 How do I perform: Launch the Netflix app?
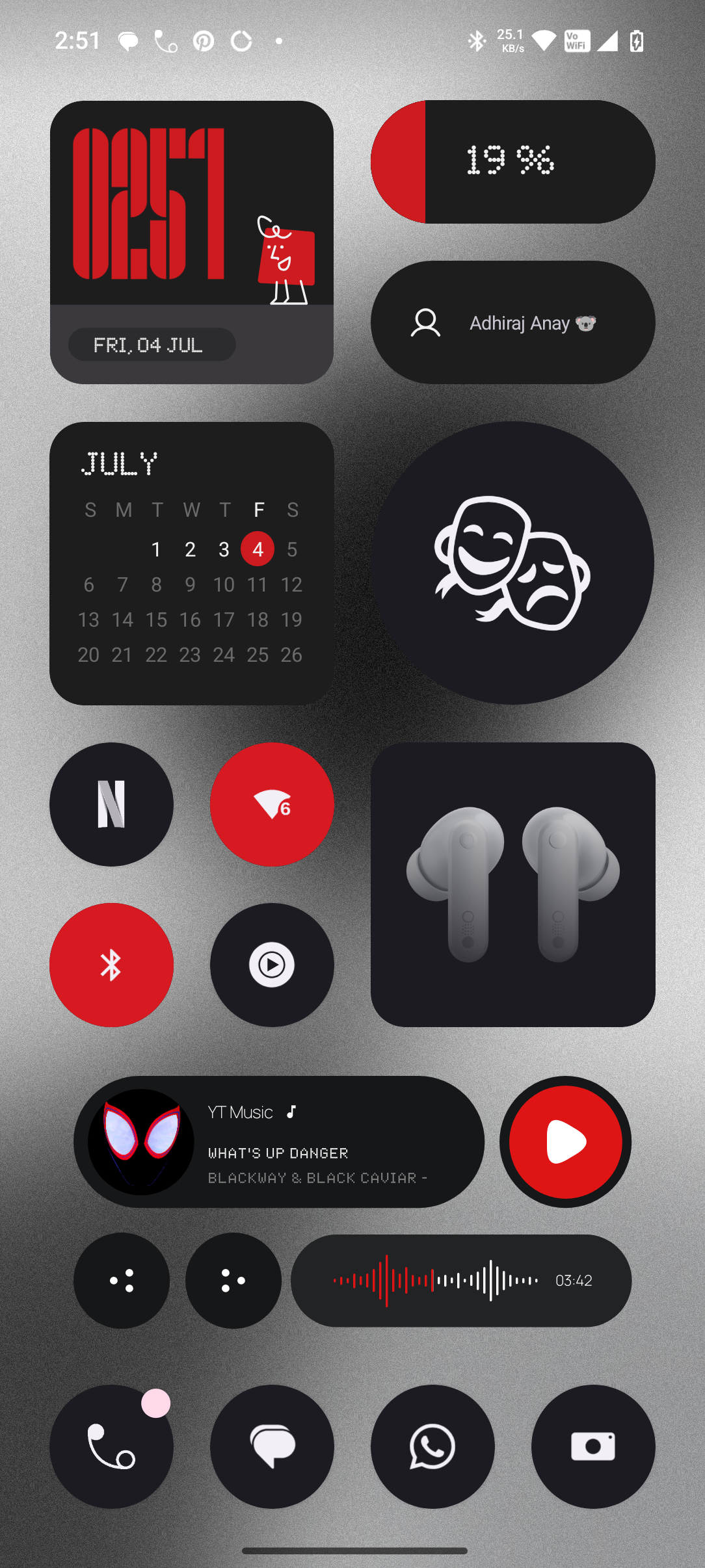111,804
